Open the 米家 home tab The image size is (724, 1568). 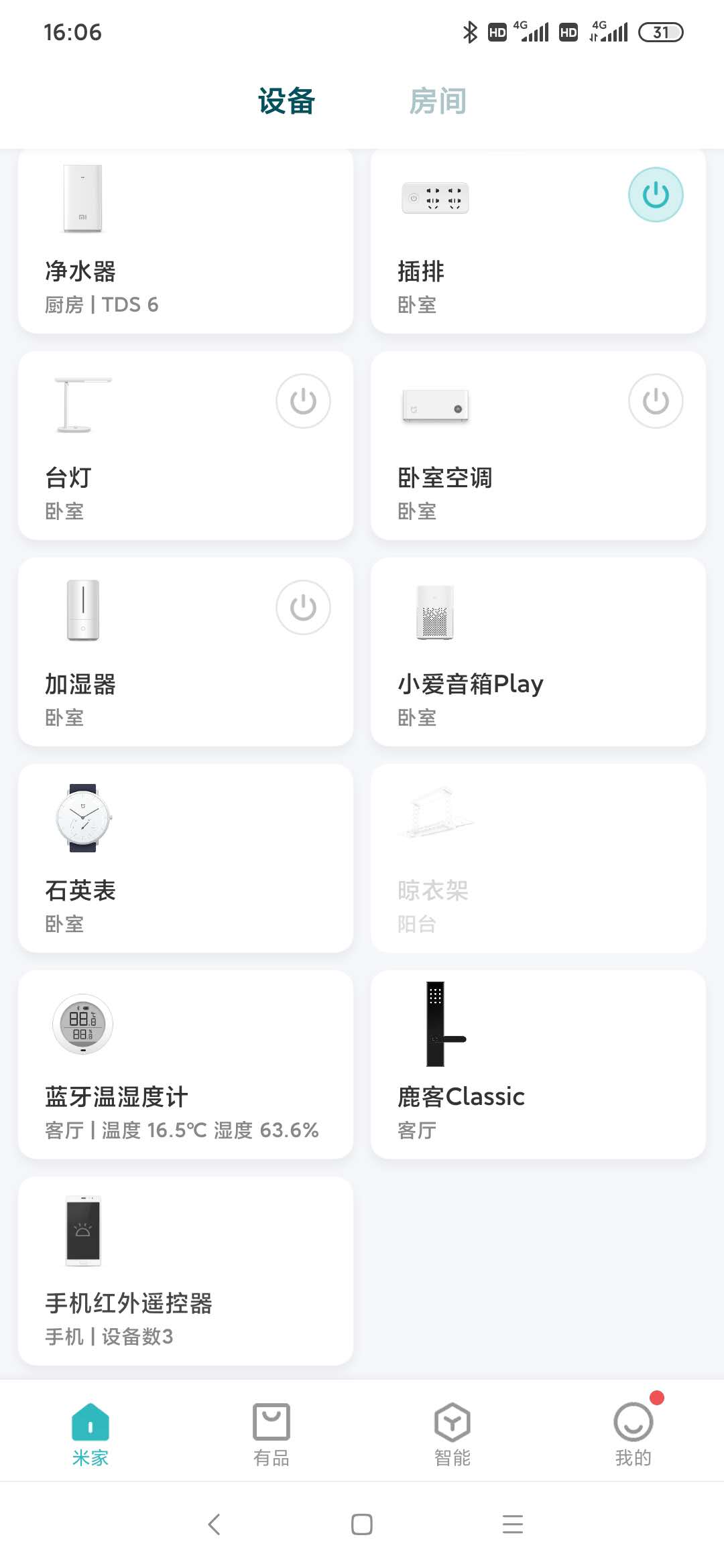(89, 1431)
